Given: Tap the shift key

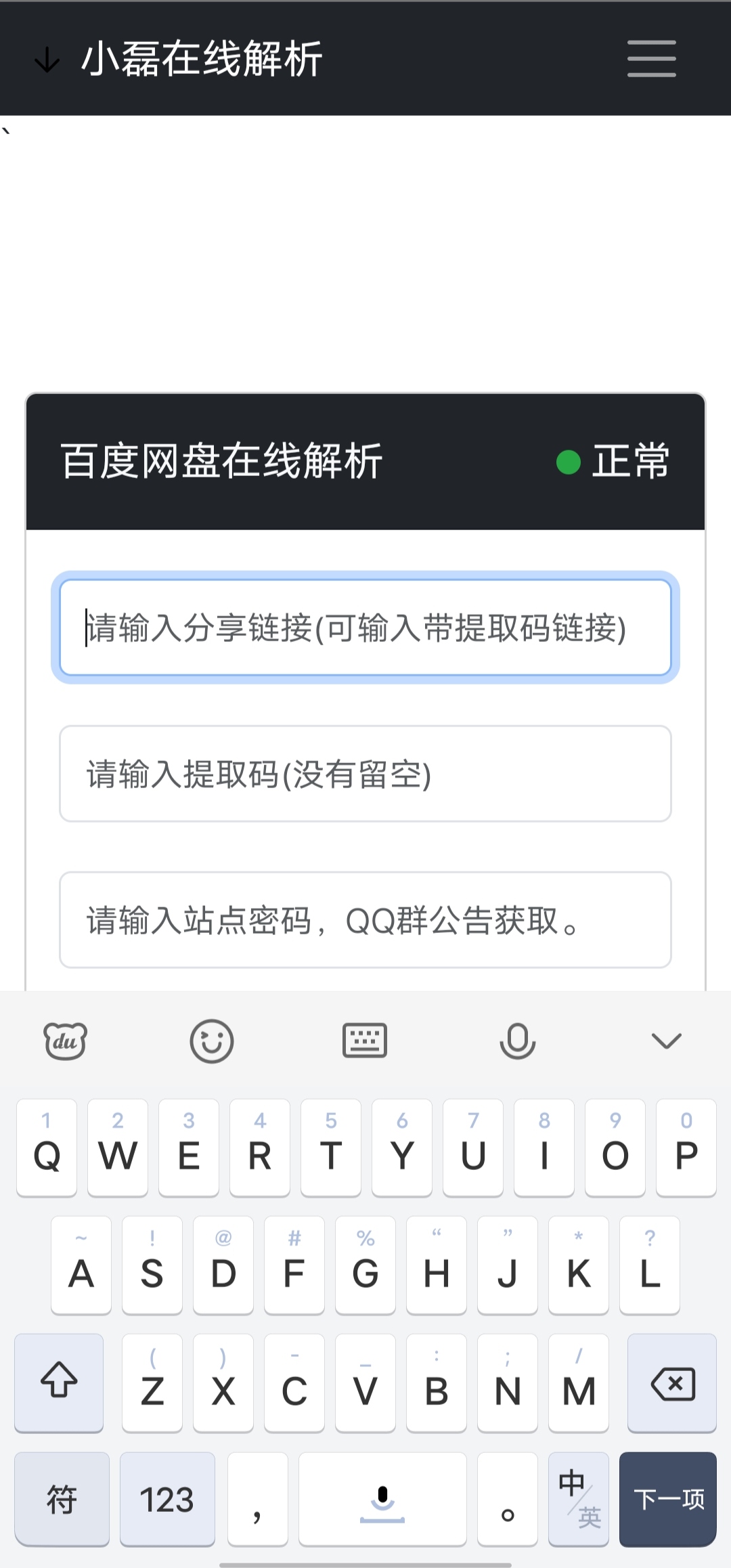Looking at the screenshot, I should (59, 1382).
